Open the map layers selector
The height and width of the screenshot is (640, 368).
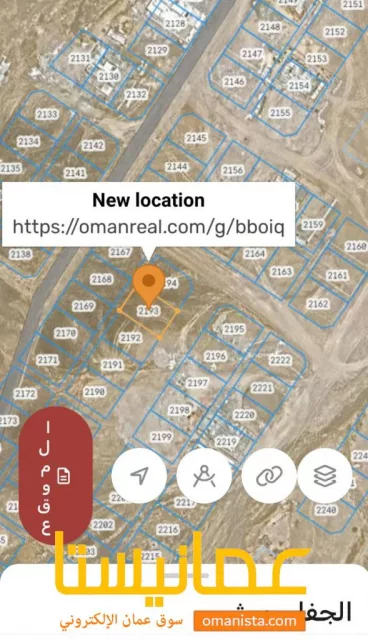[x=325, y=476]
